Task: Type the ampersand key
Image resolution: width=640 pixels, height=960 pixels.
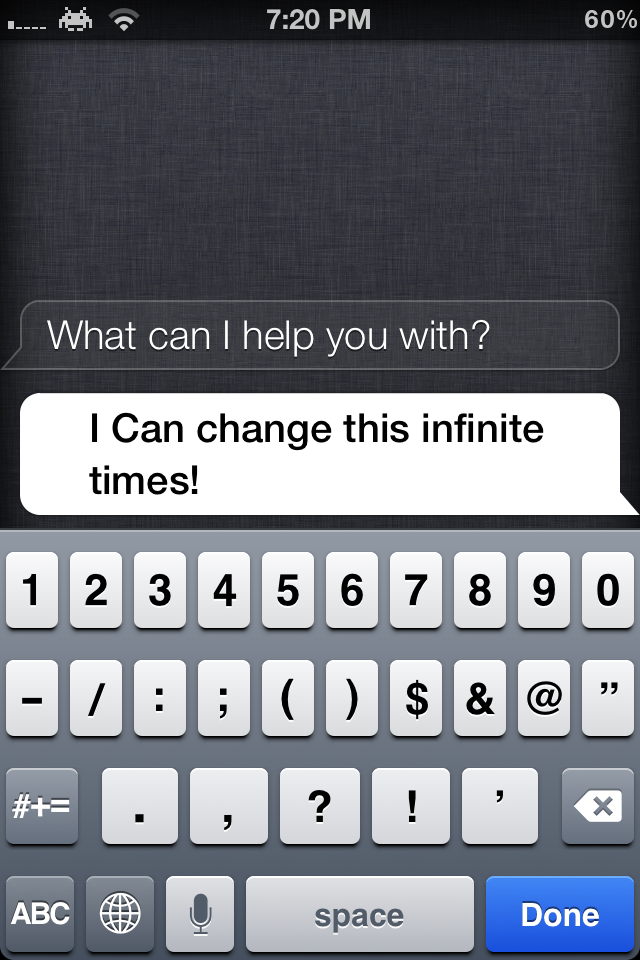Action: [480, 699]
